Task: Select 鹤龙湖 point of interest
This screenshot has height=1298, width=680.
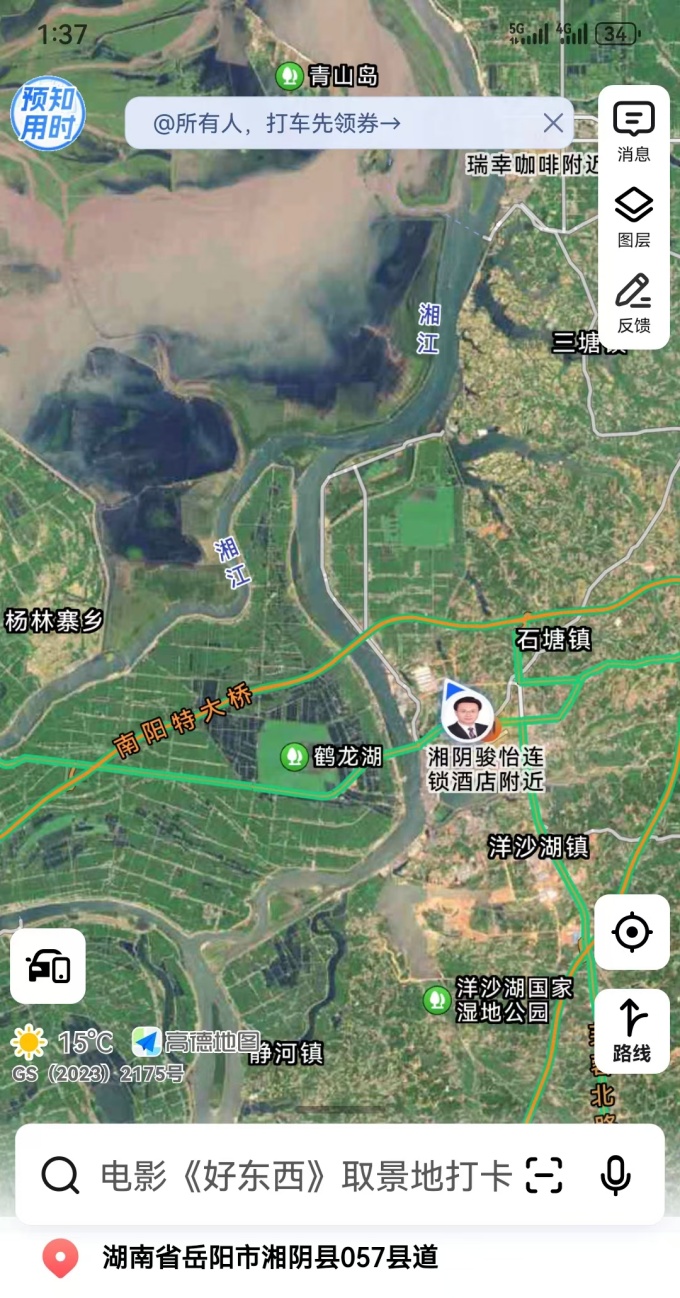Action: coord(330,756)
